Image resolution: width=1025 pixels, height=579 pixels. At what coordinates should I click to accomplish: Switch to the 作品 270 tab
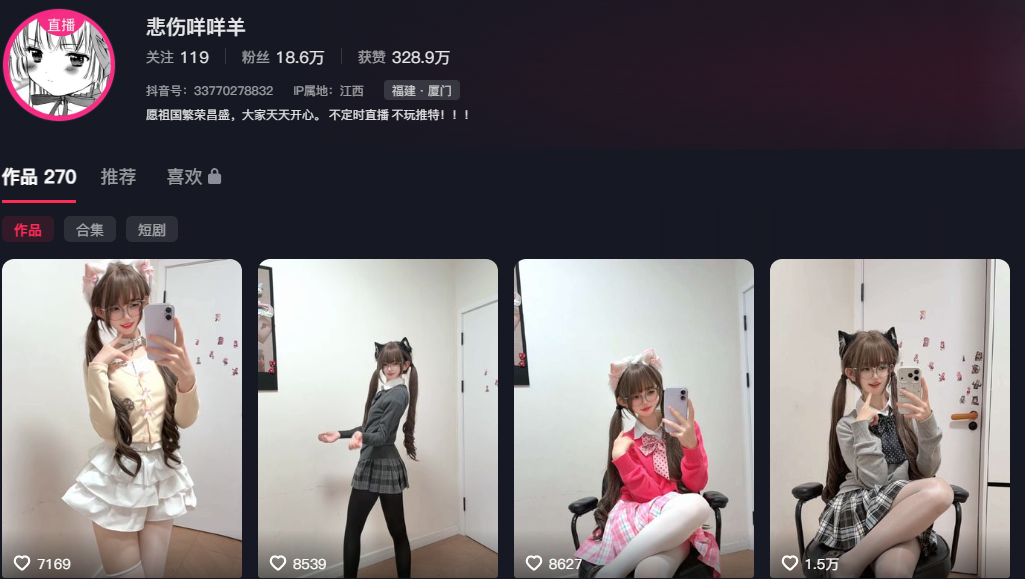tap(39, 177)
